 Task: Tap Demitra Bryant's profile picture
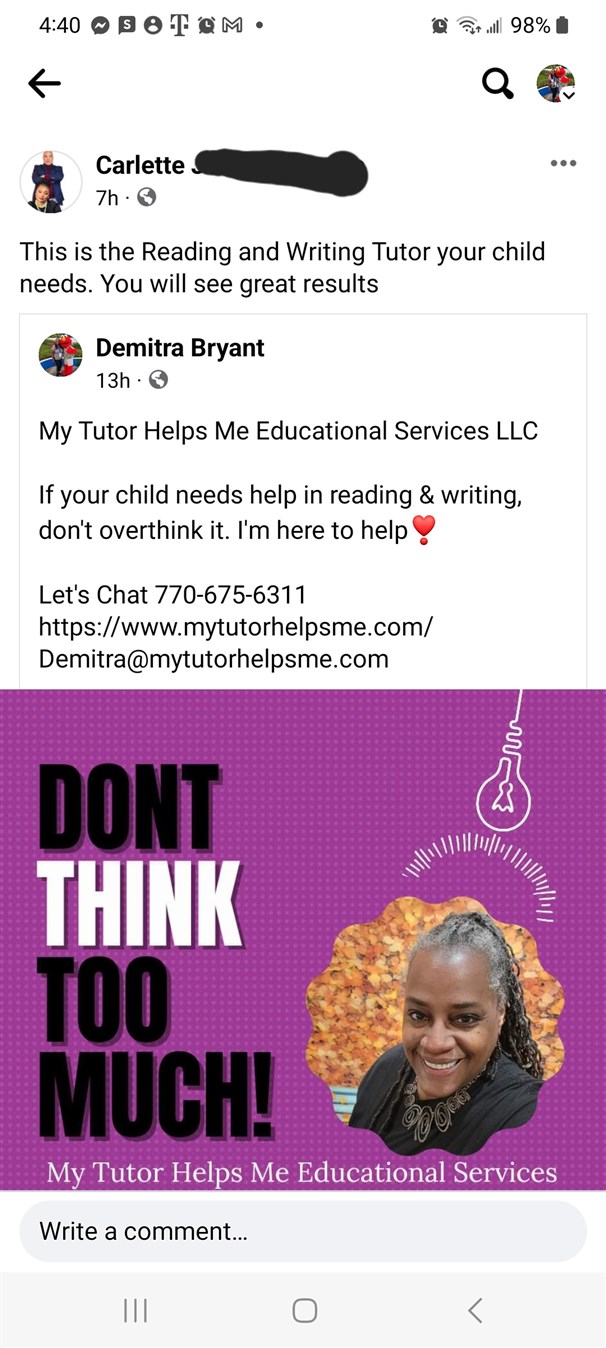tap(60, 355)
